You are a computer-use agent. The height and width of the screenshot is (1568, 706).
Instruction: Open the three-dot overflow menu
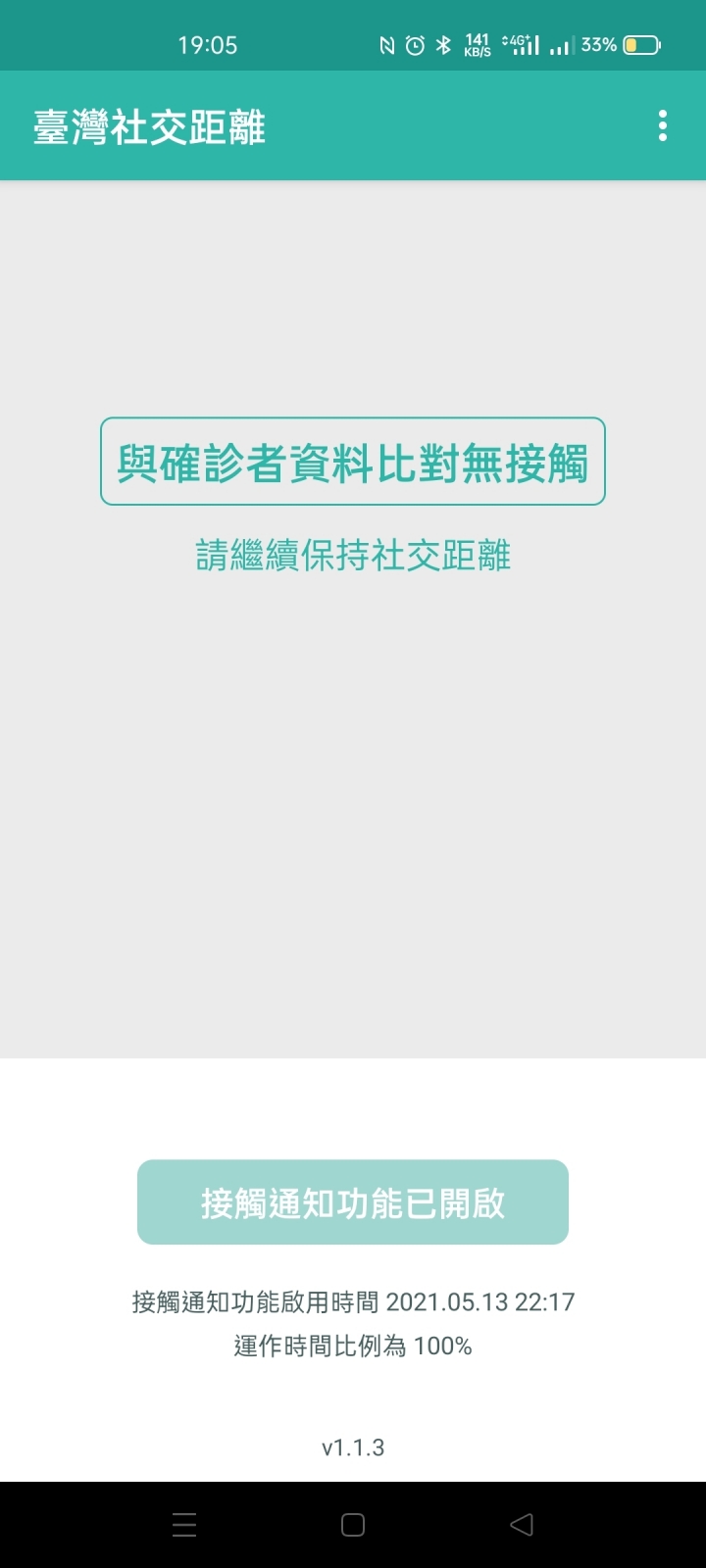(x=663, y=125)
